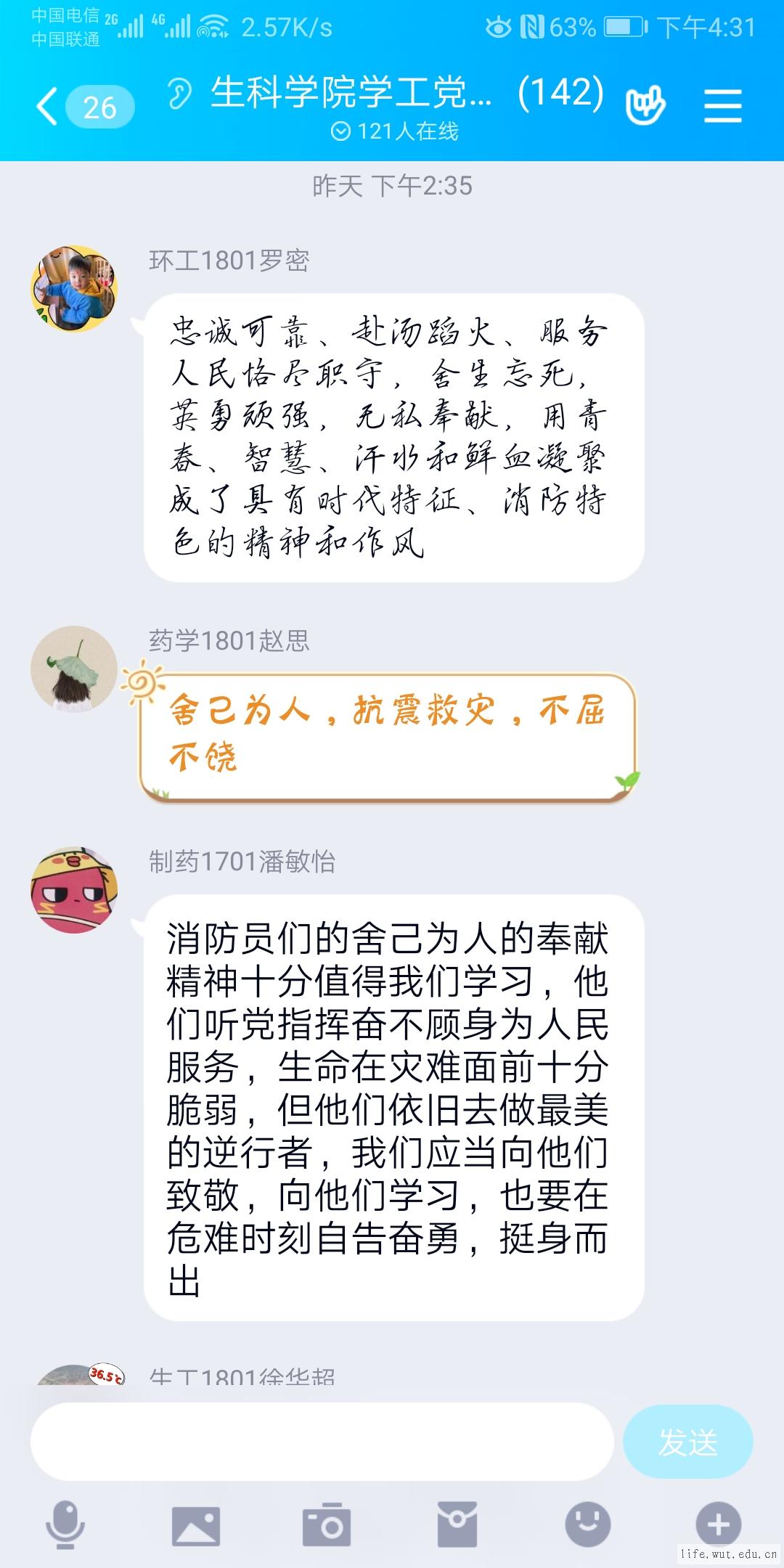Open the camera to take a photo
Screen dimensions: 784x1568
coord(326,1524)
